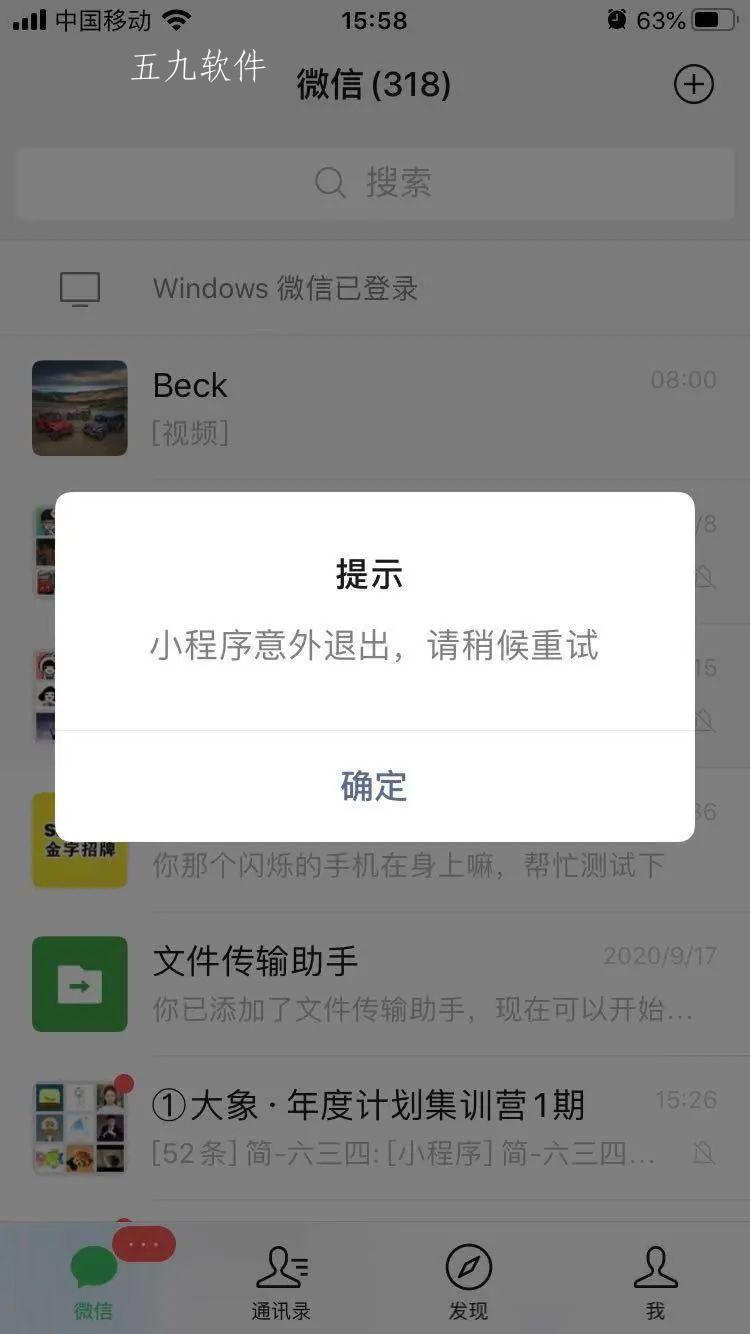Viewport: 750px width, 1334px height.
Task: Tap the 15:58 clock in the status bar
Action: (x=374, y=19)
